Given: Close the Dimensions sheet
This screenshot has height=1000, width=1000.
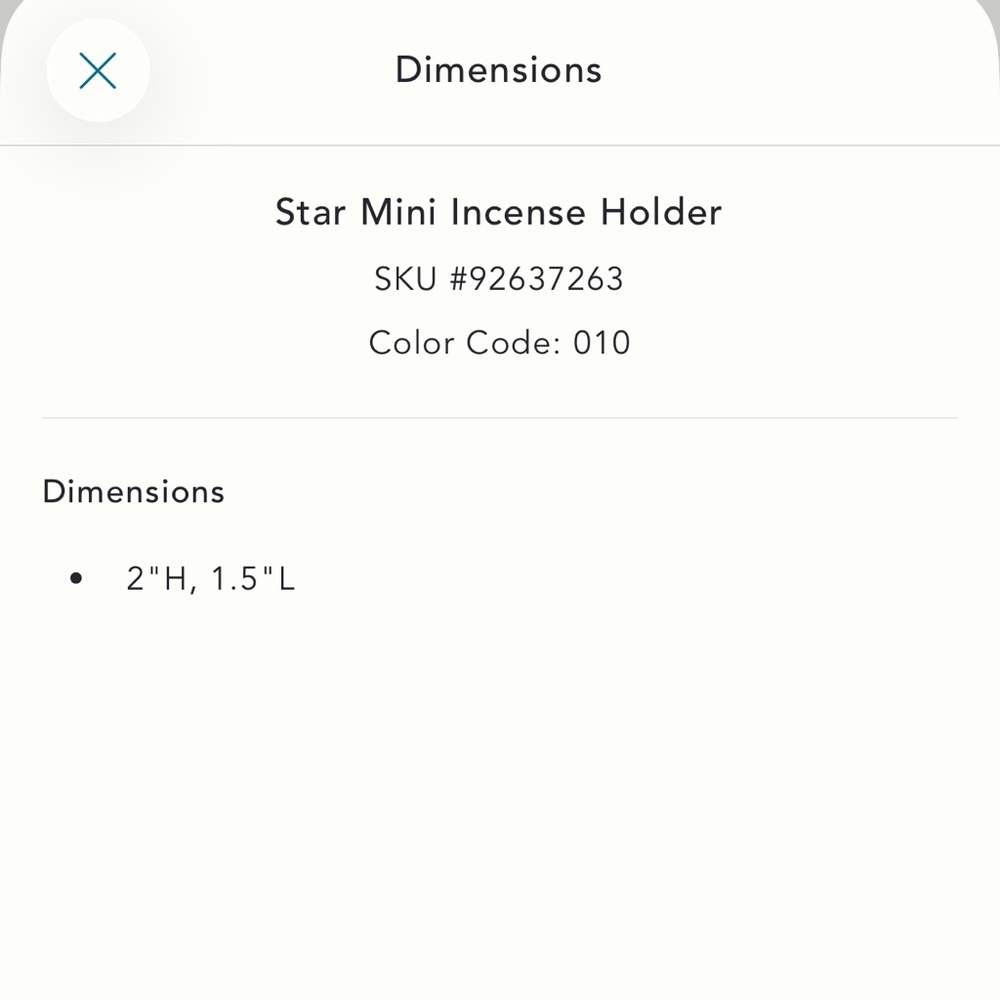Looking at the screenshot, I should coord(98,71).
